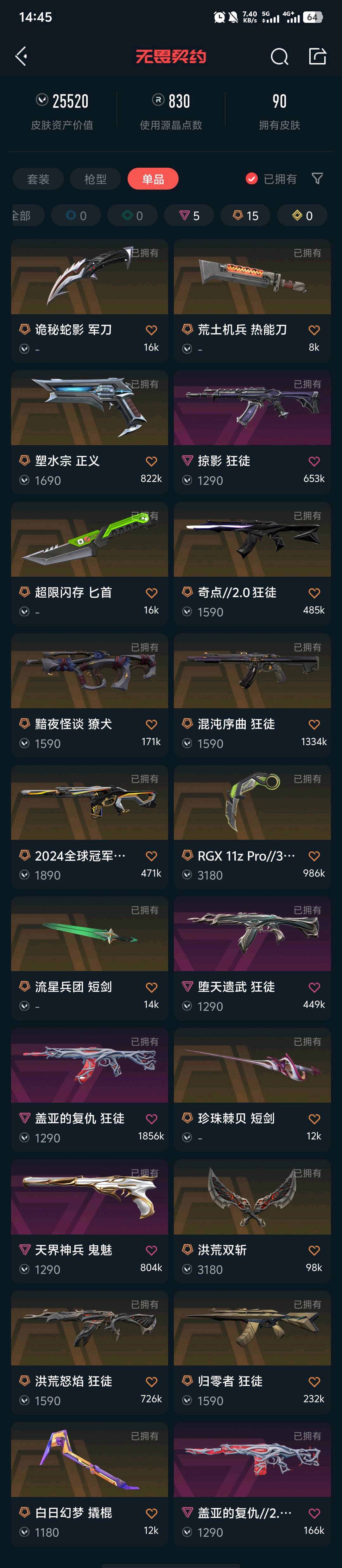Viewport: 342px width, 1568px height.
Task: Select the pink rarity chip showing 5
Action: click(189, 216)
